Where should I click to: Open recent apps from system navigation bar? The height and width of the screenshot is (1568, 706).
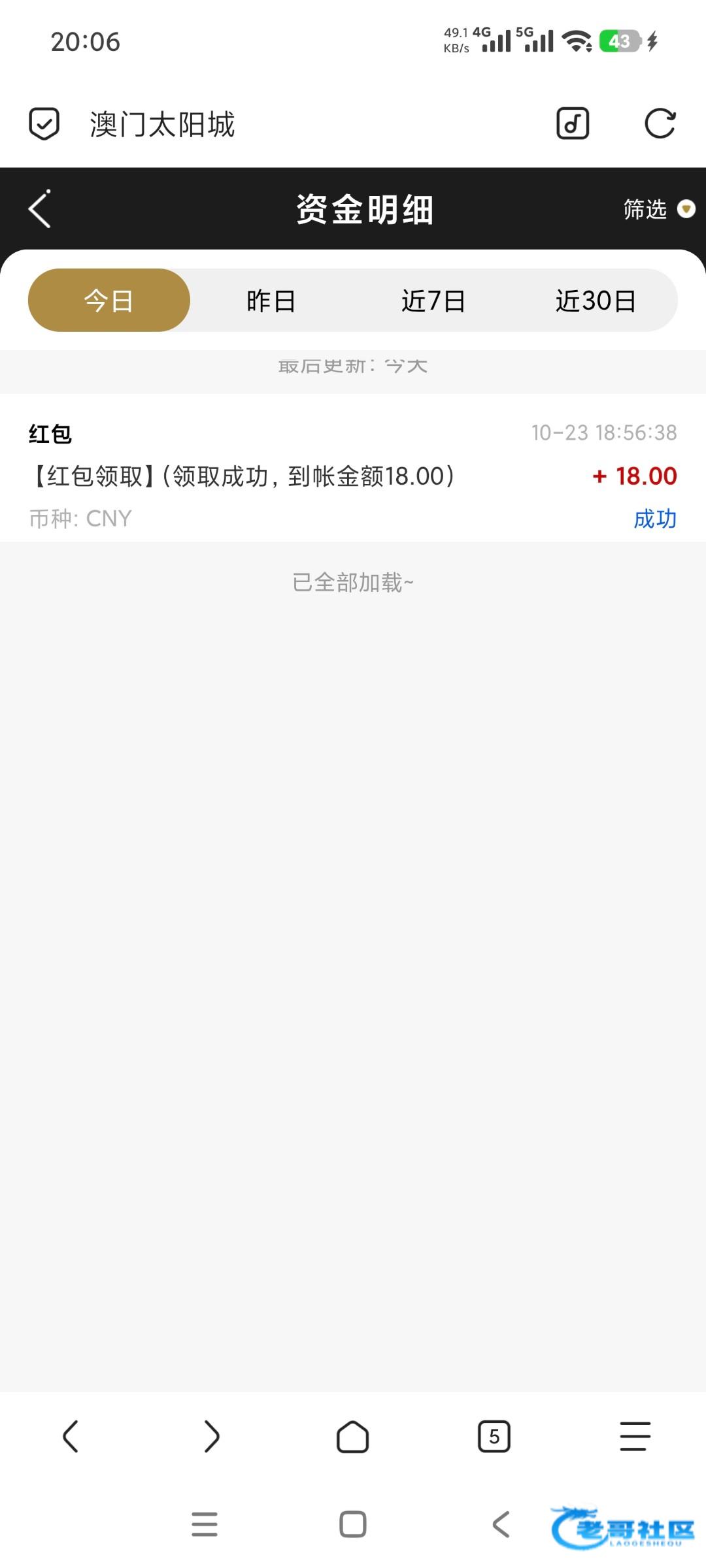(x=205, y=1524)
